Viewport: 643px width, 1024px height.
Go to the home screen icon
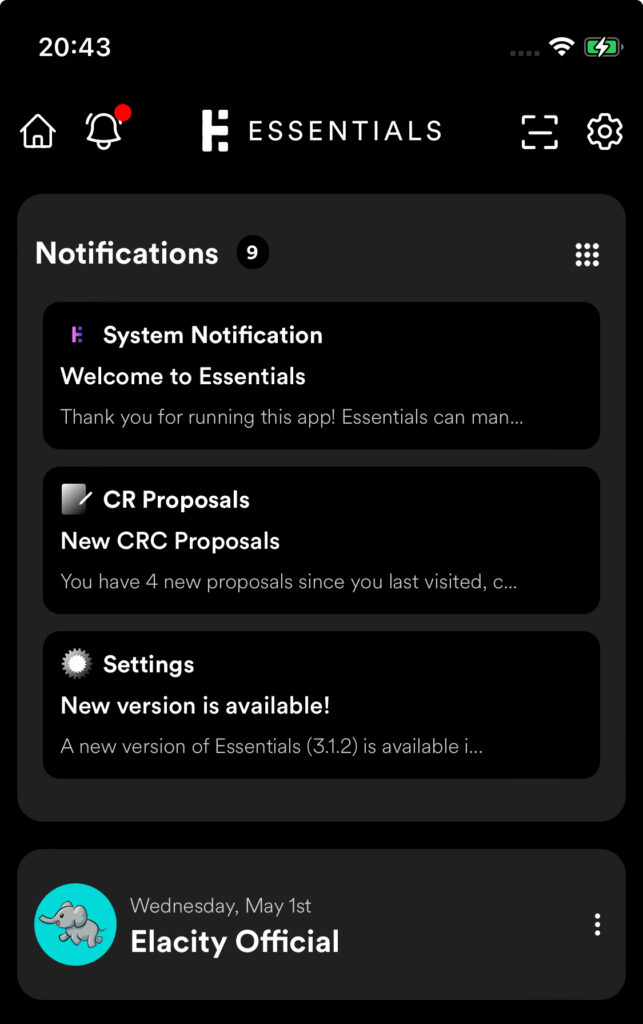[x=38, y=131]
